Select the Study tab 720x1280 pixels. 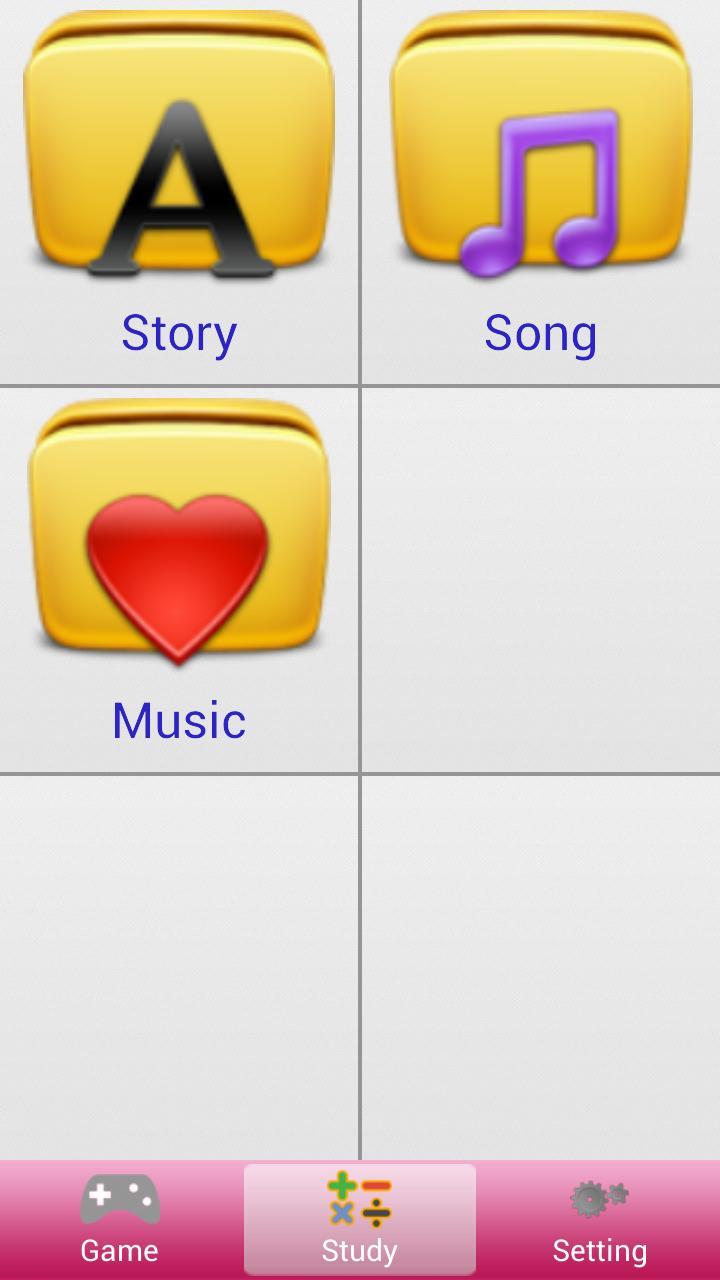360,1220
